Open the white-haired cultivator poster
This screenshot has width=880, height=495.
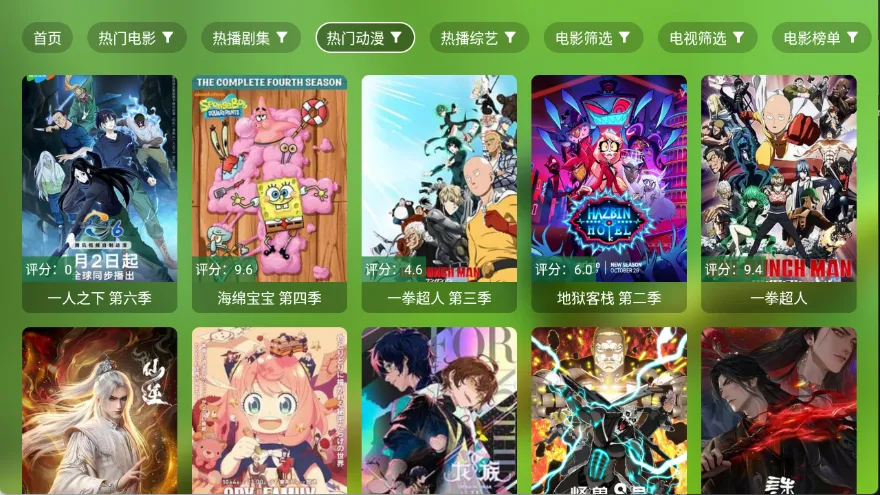coord(99,410)
